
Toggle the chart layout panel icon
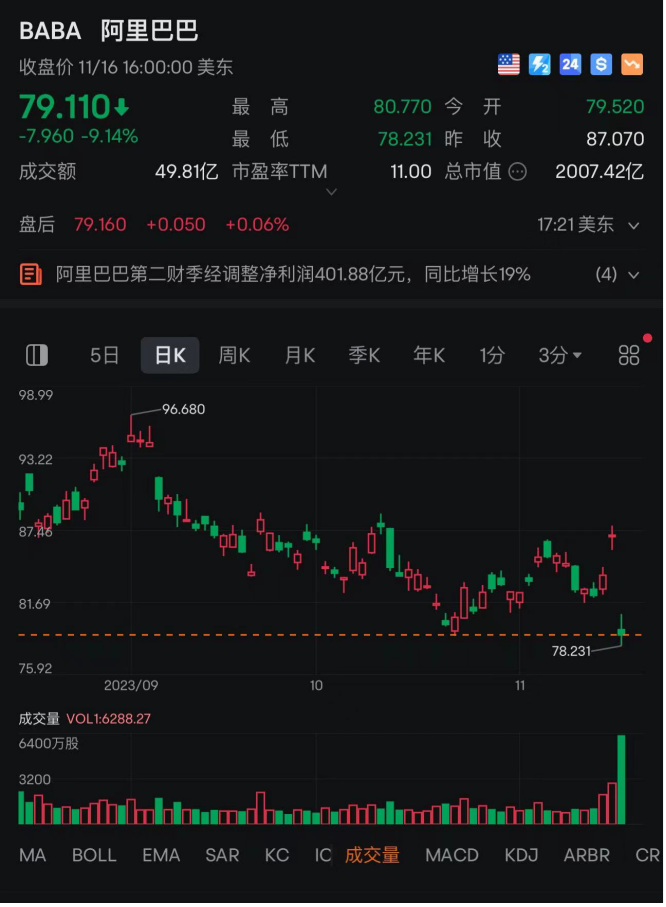(x=37, y=355)
